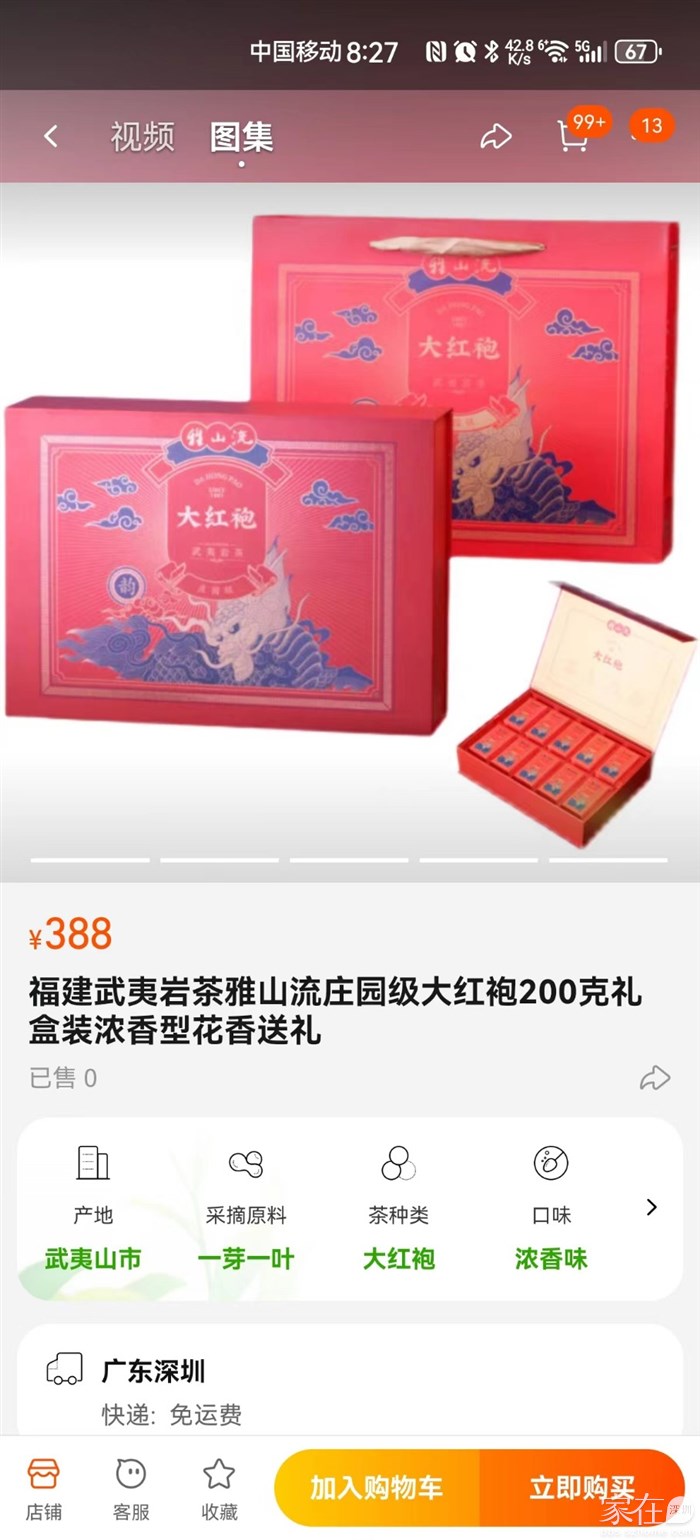Share the product using the top bar arrow

pyautogui.click(x=496, y=137)
